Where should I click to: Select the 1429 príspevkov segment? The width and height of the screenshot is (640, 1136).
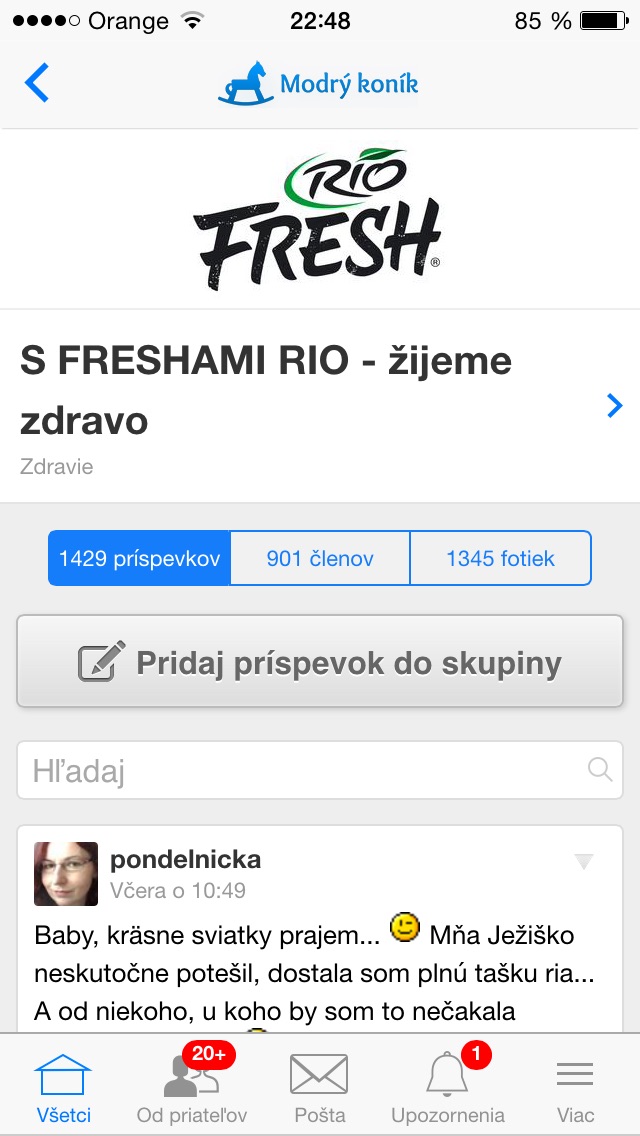tap(140, 558)
